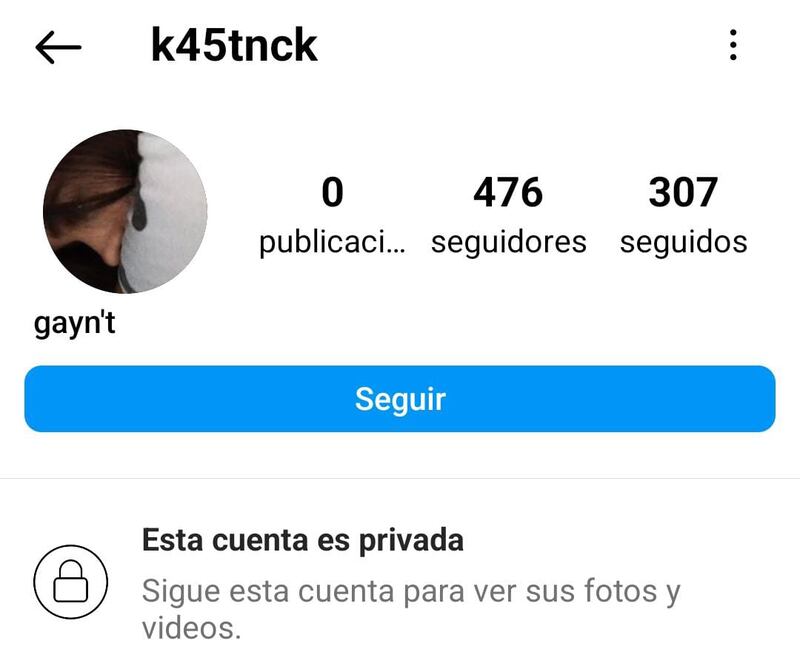View k45tnck's profile picture
Image resolution: width=800 pixels, height=666 pixels.
click(125, 211)
